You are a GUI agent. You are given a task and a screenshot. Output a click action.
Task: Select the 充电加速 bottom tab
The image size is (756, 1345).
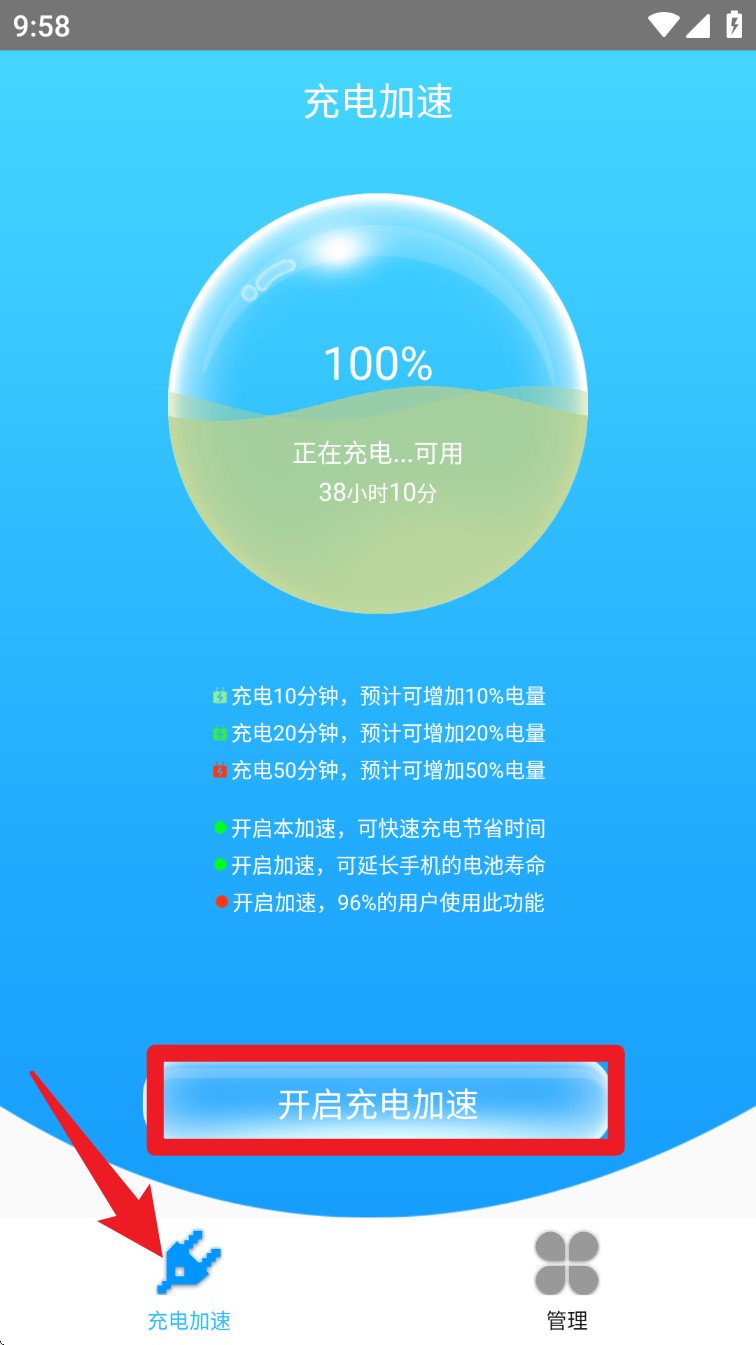[189, 1282]
